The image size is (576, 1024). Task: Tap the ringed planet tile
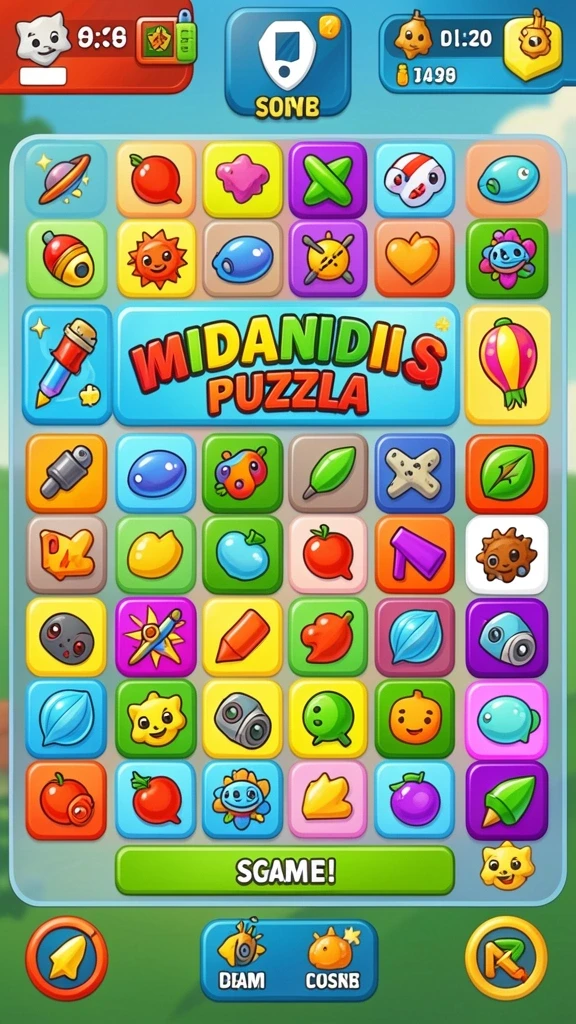pos(65,178)
